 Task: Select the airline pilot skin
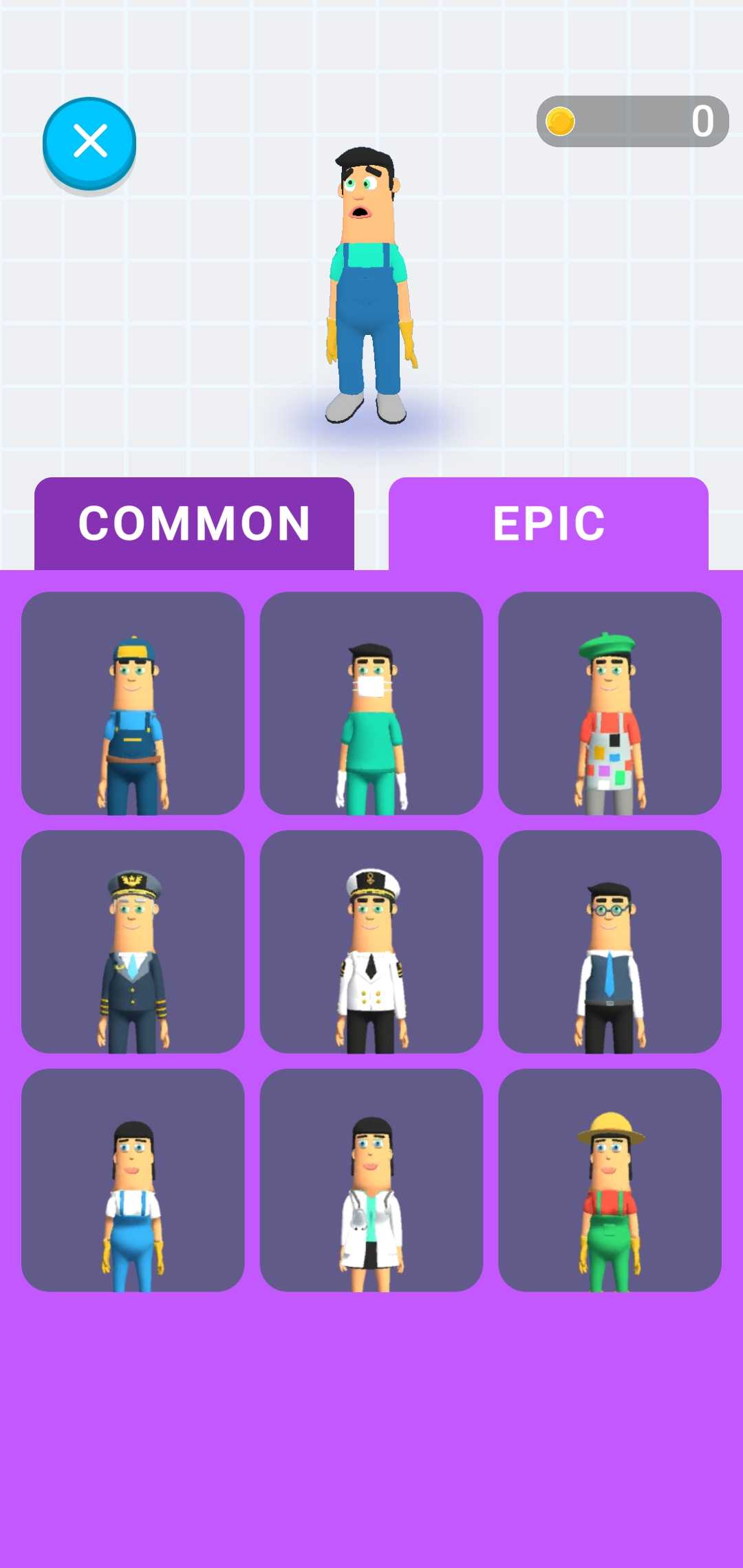(x=133, y=941)
